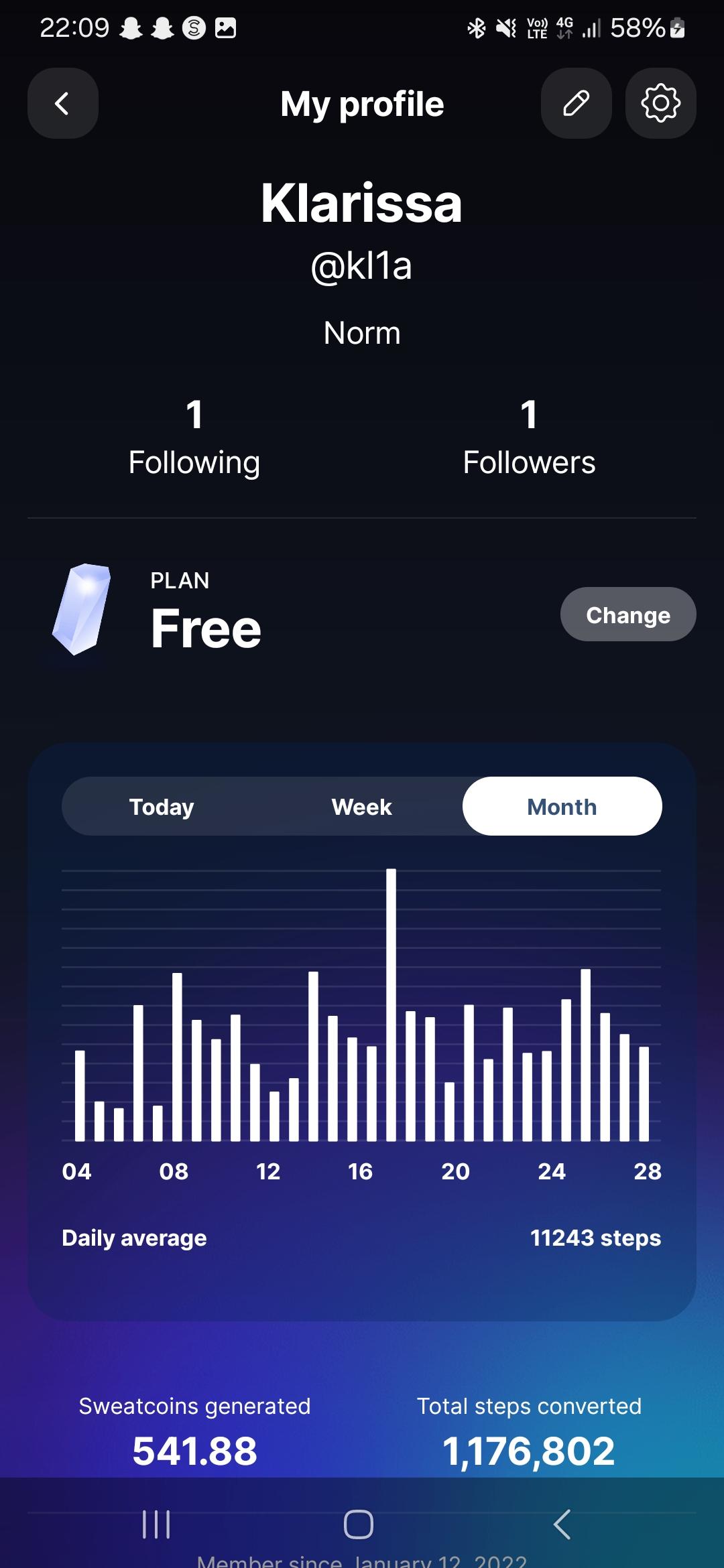
Task: Open settings gear icon
Action: (660, 103)
